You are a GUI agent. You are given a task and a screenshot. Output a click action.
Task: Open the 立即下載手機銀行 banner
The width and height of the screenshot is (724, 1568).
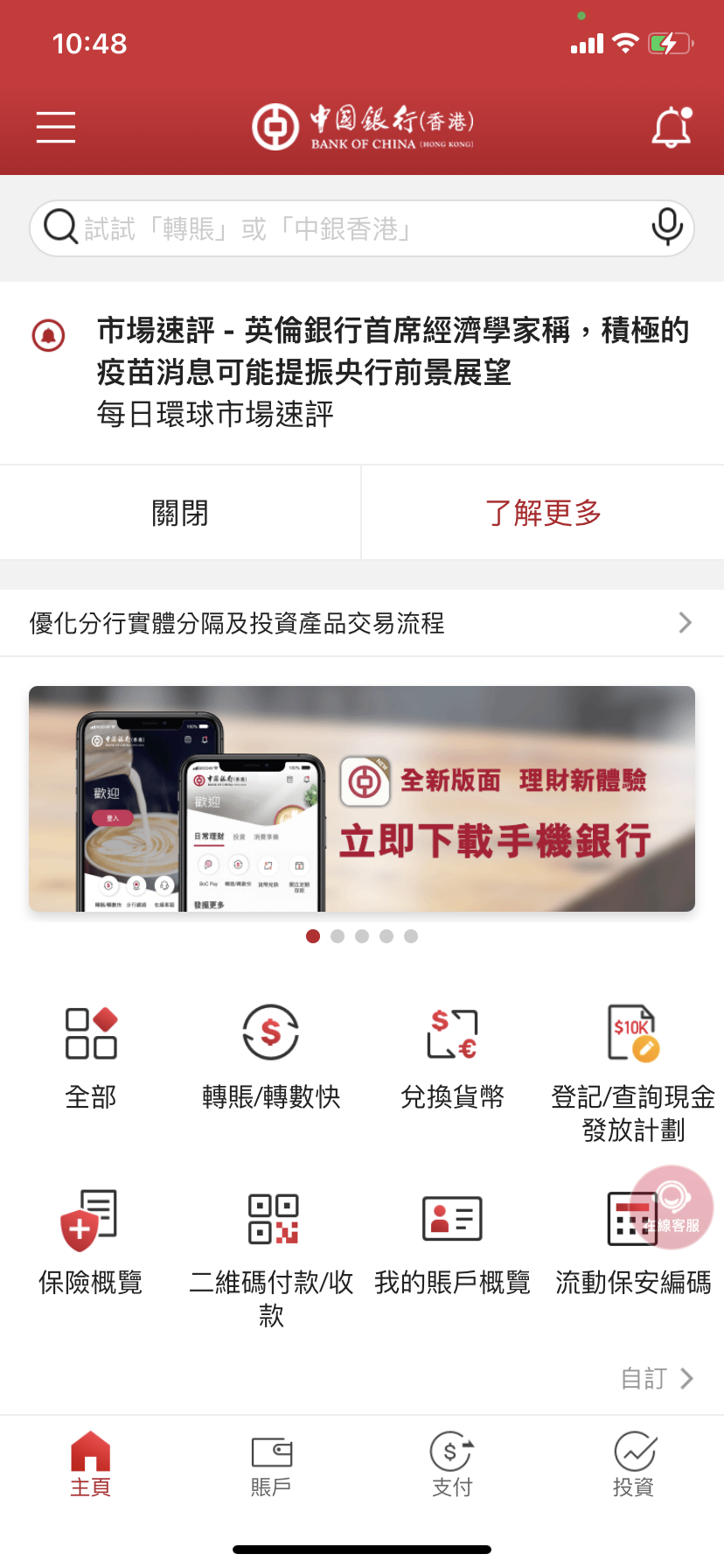[x=362, y=799]
